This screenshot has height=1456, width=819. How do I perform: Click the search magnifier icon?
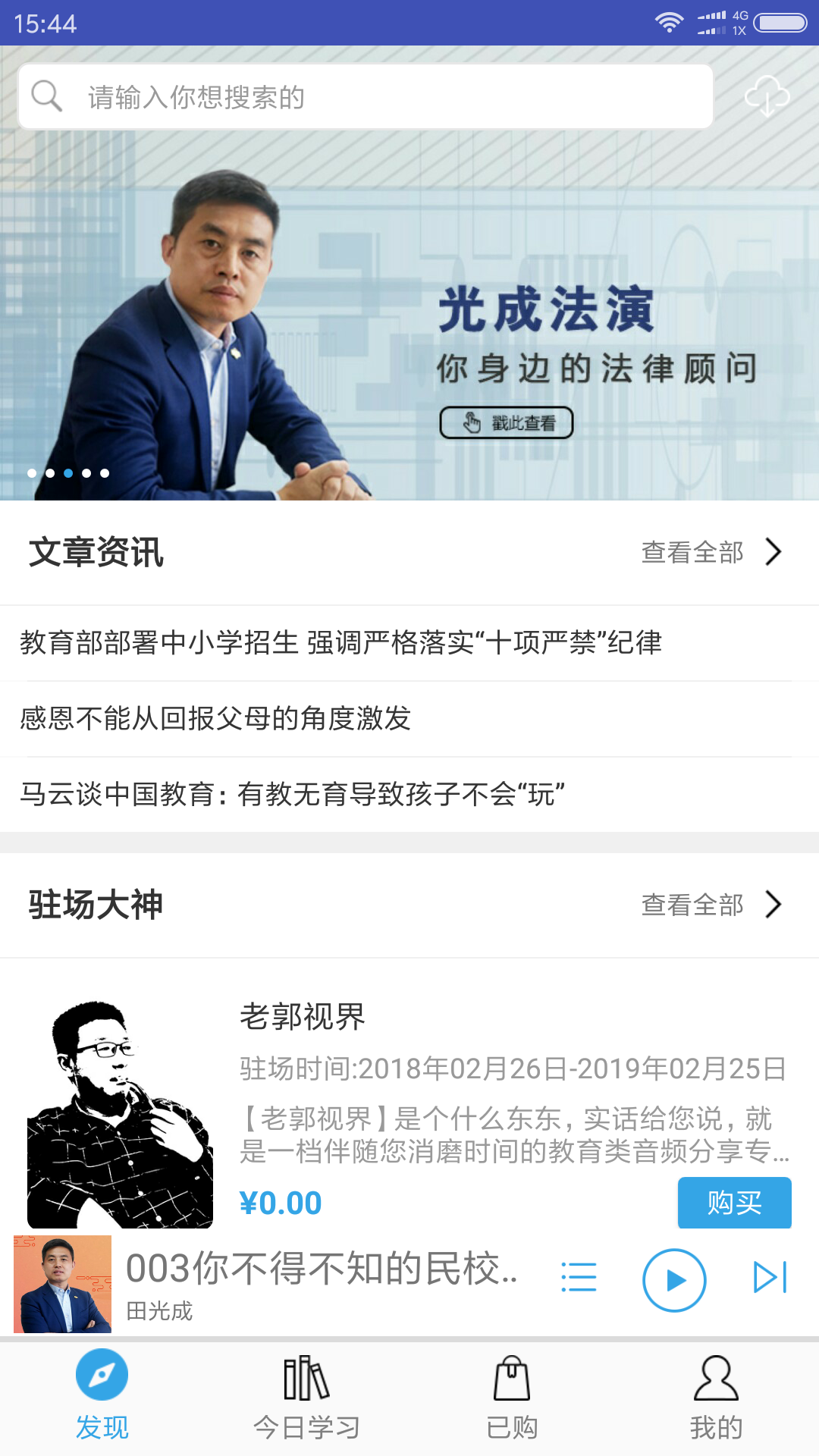pos(47,96)
